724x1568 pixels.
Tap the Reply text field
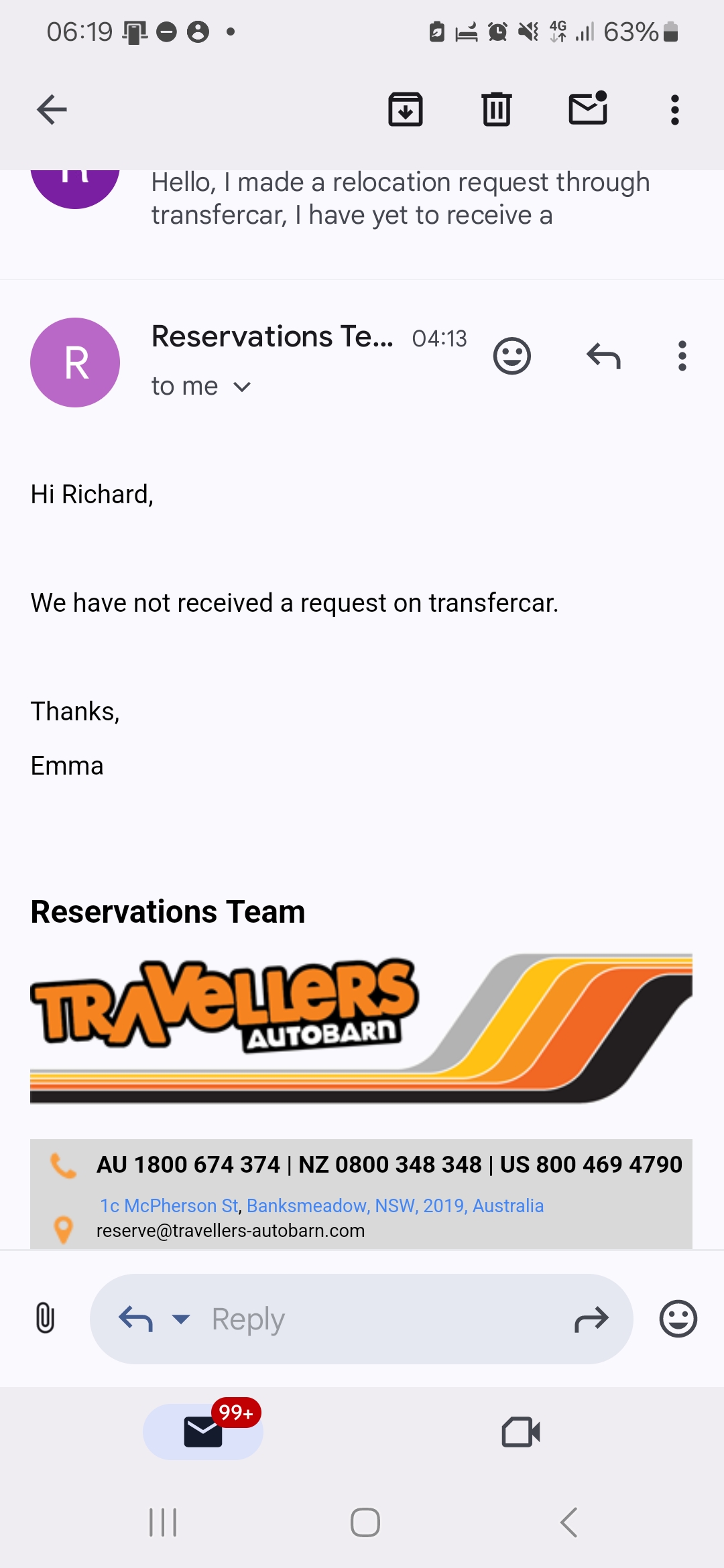click(x=362, y=1319)
